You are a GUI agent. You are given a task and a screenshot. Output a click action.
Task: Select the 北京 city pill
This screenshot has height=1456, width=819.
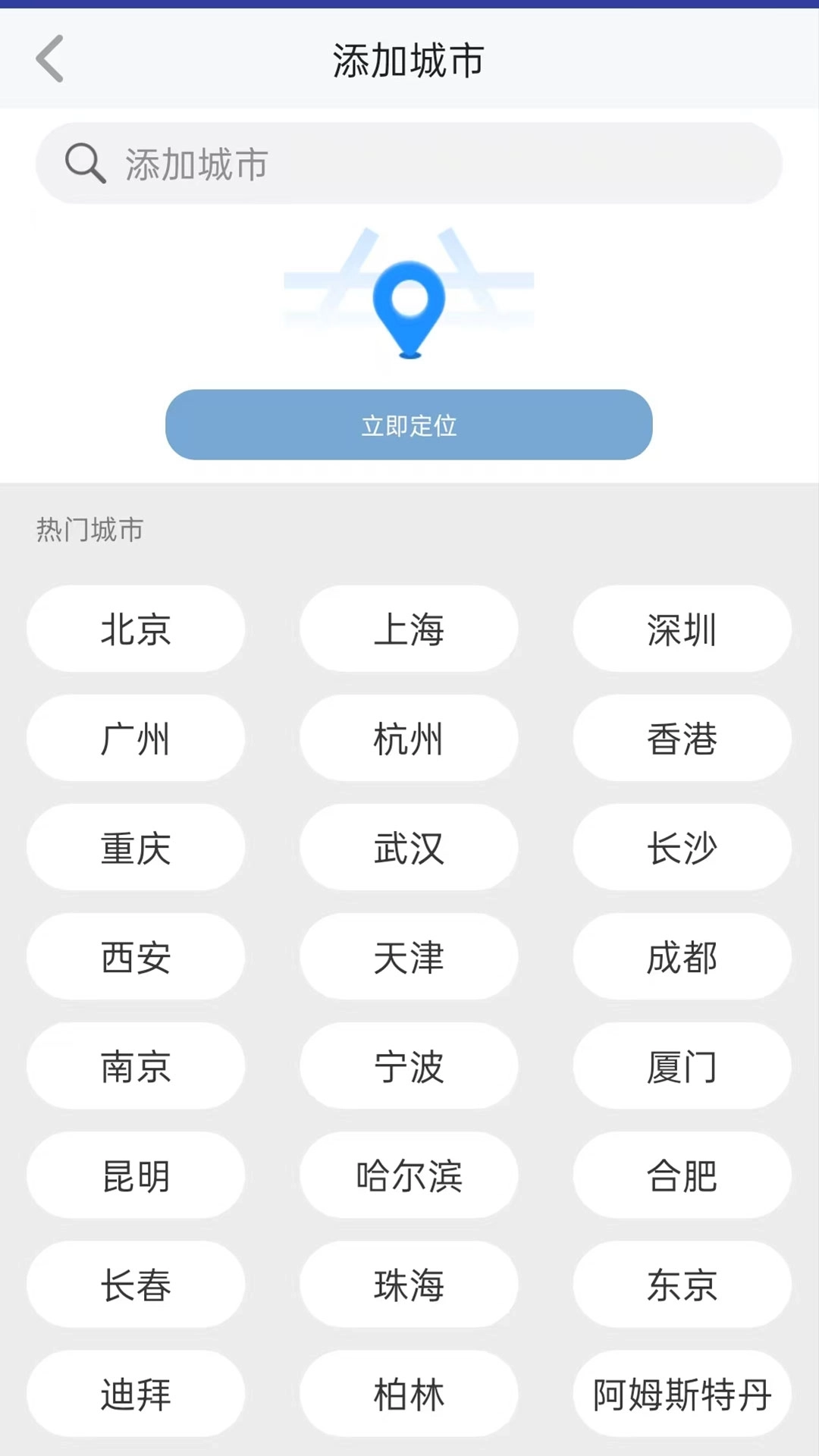pyautogui.click(x=135, y=629)
